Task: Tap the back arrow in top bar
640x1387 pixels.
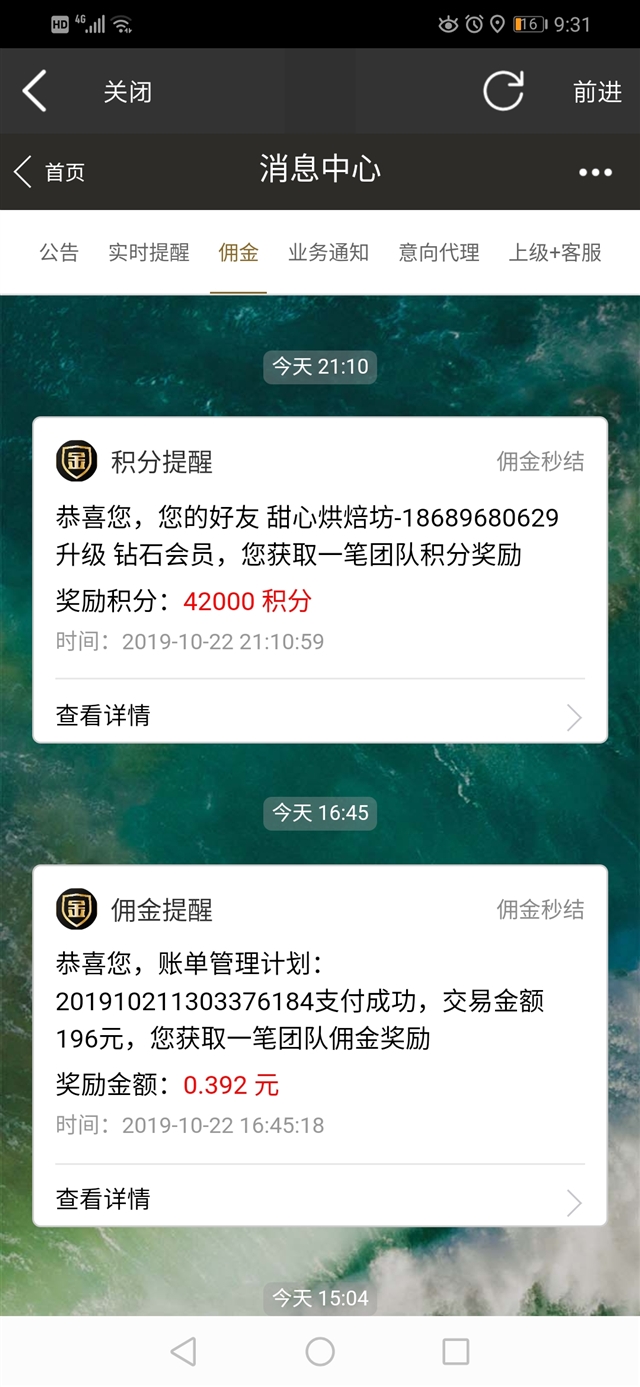Action: 34,92
